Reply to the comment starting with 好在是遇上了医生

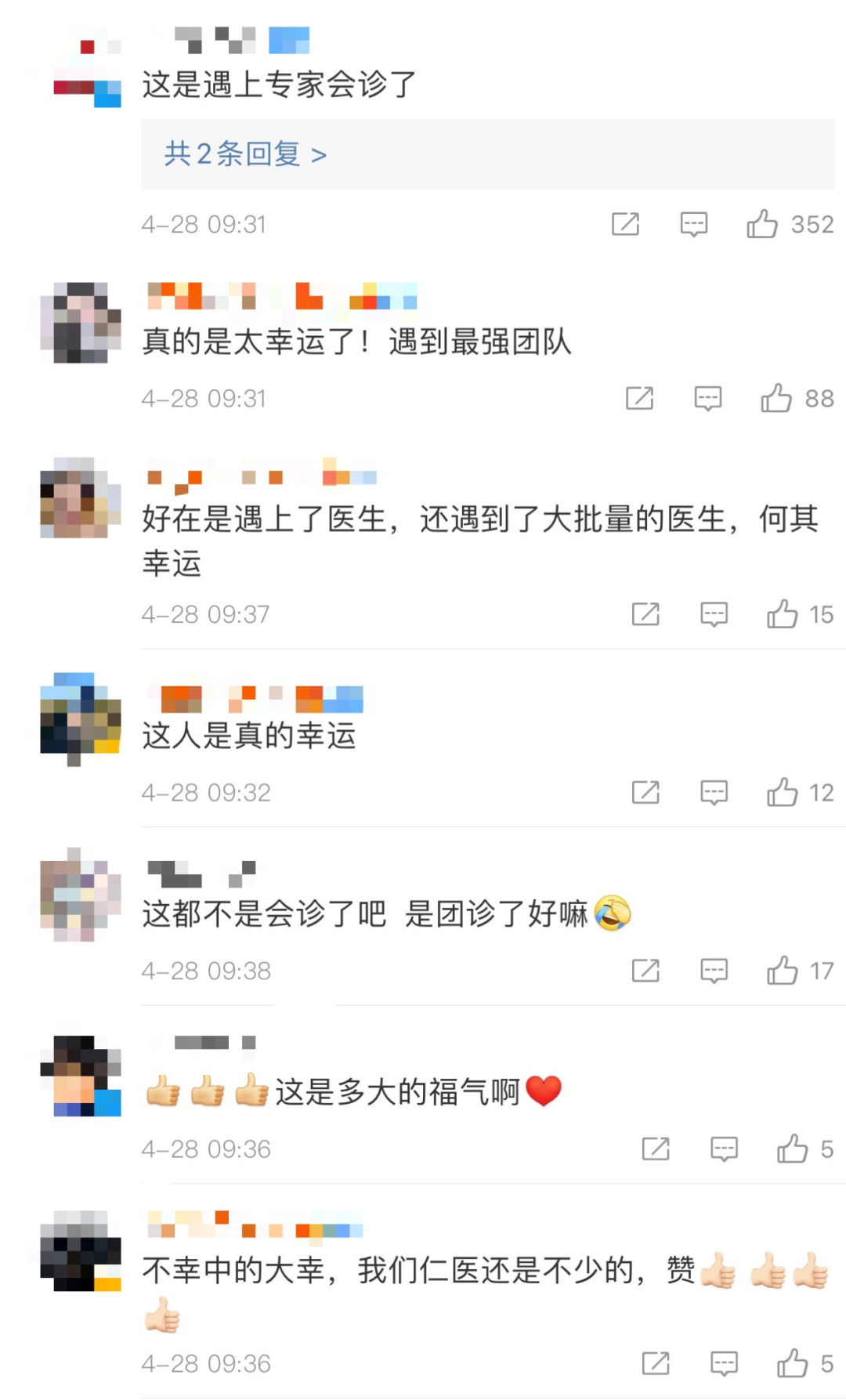[714, 614]
